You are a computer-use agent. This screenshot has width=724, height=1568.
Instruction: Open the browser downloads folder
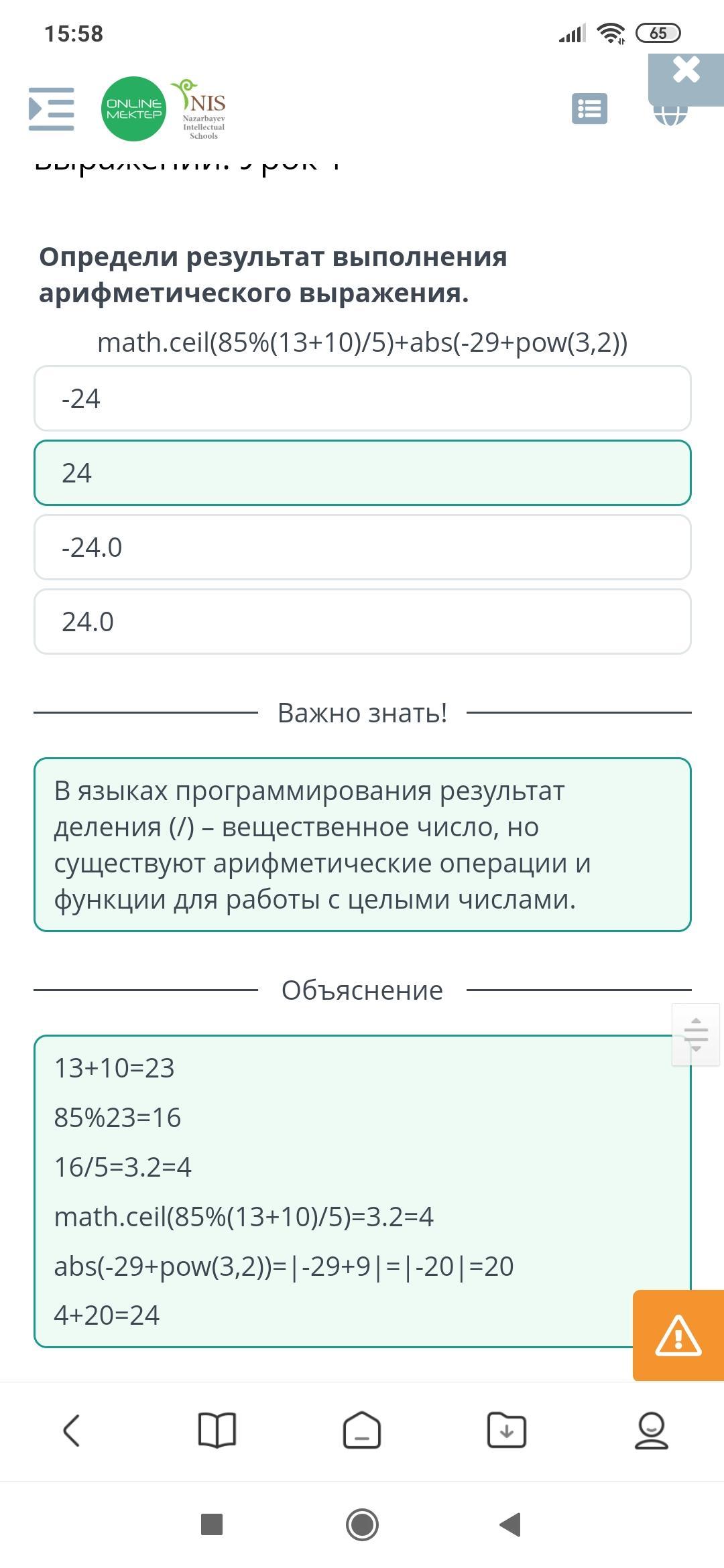(507, 1431)
